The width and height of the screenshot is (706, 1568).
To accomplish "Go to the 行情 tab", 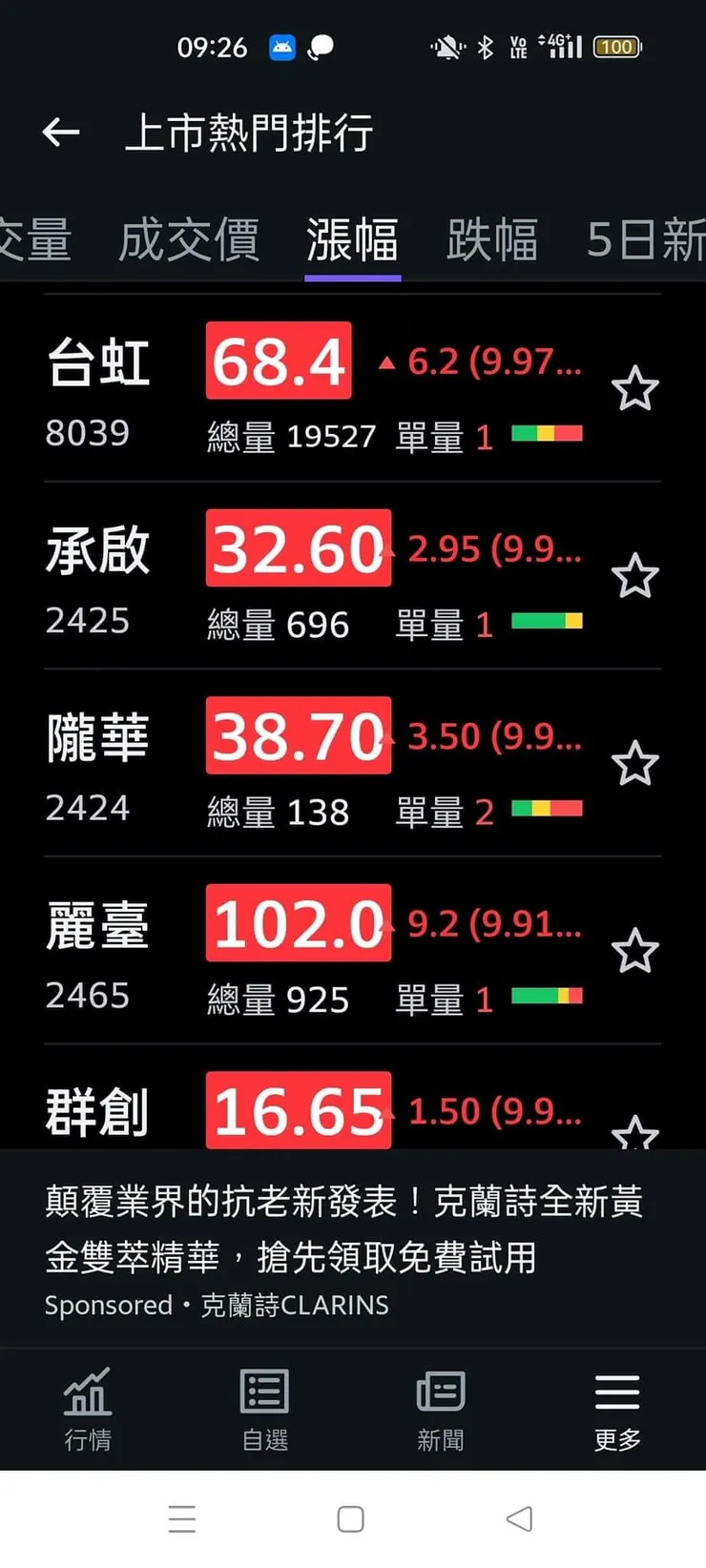I will click(x=88, y=1409).
